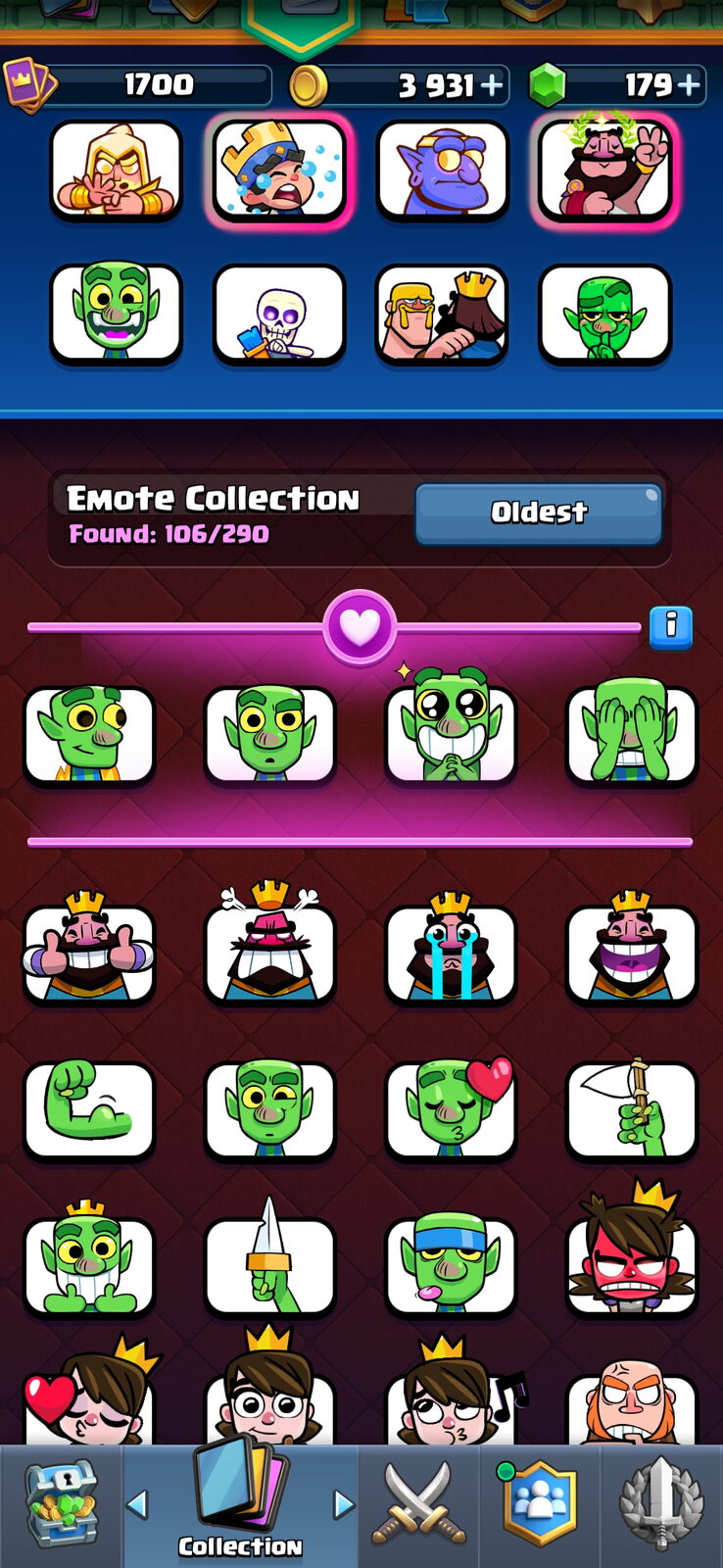This screenshot has height=1568, width=723.
Task: Select the skeleton deck emote
Action: [x=279, y=314]
